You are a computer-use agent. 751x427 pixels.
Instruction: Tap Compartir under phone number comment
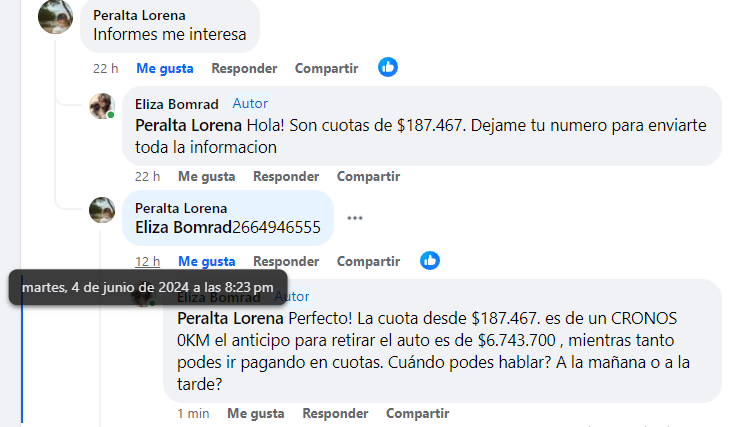click(368, 261)
